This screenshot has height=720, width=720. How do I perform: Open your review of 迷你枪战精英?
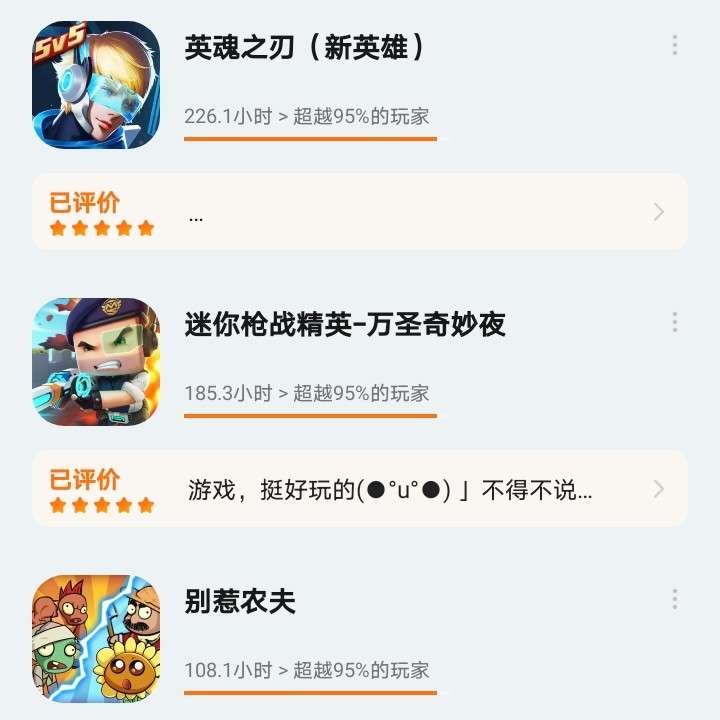point(360,489)
